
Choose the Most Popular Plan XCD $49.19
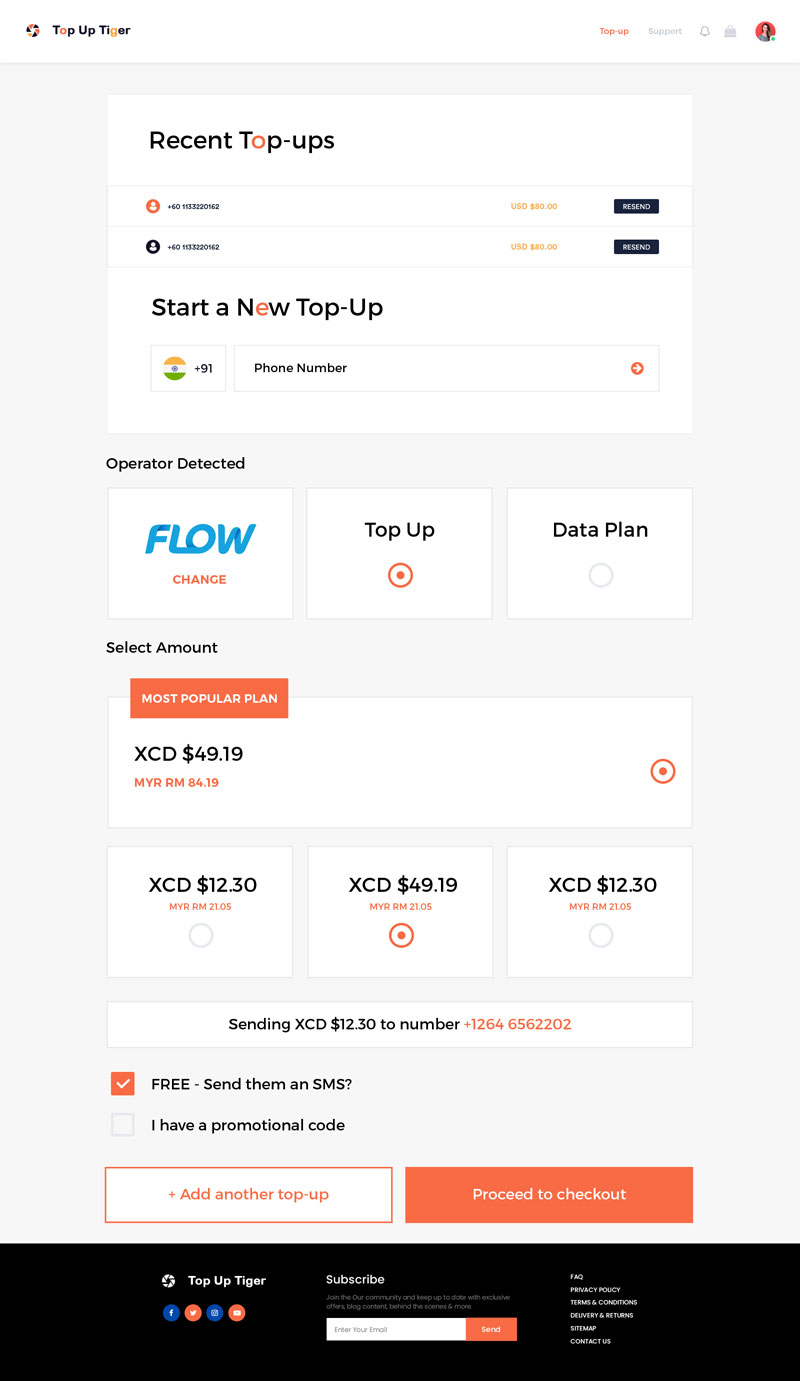click(662, 771)
